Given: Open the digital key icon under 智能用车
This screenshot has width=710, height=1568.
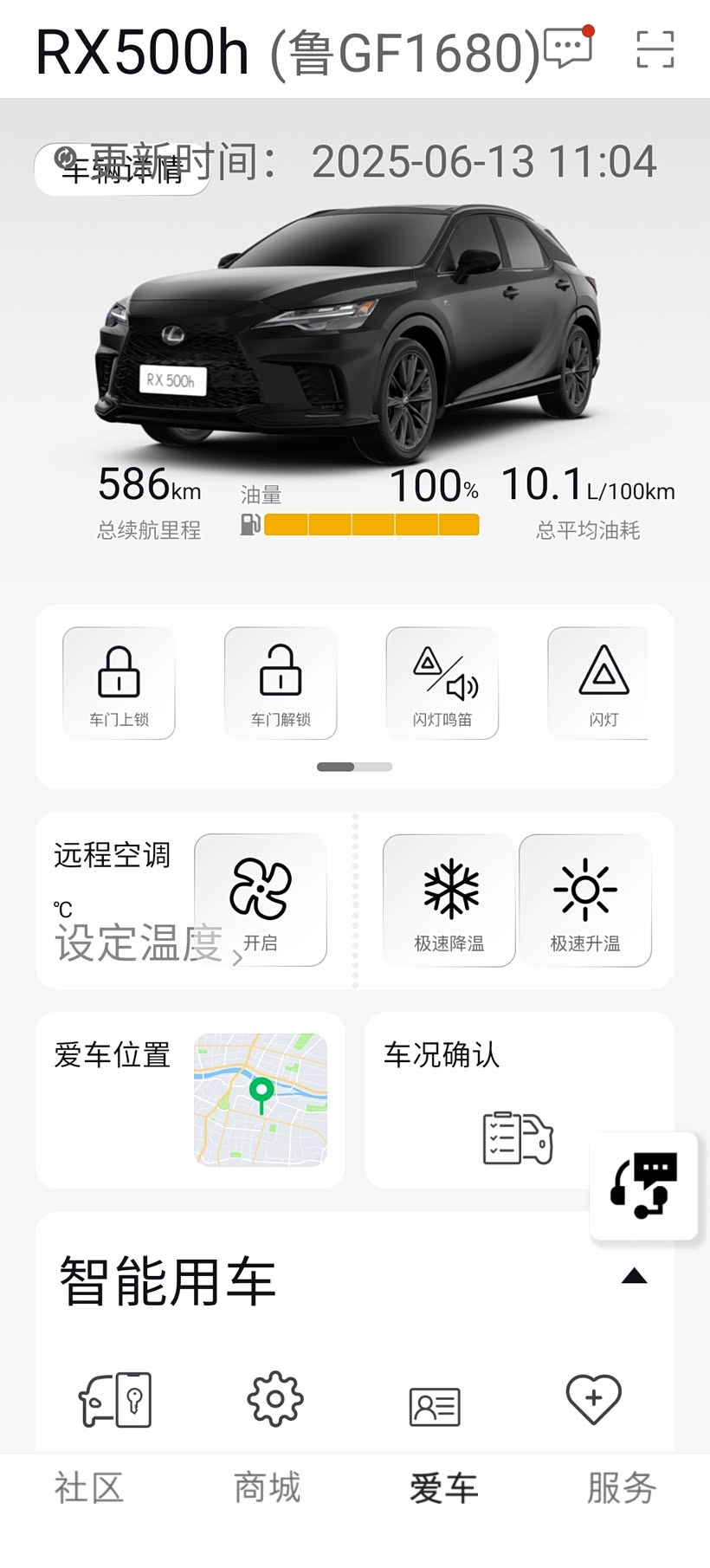Looking at the screenshot, I should pyautogui.click(x=115, y=1398).
